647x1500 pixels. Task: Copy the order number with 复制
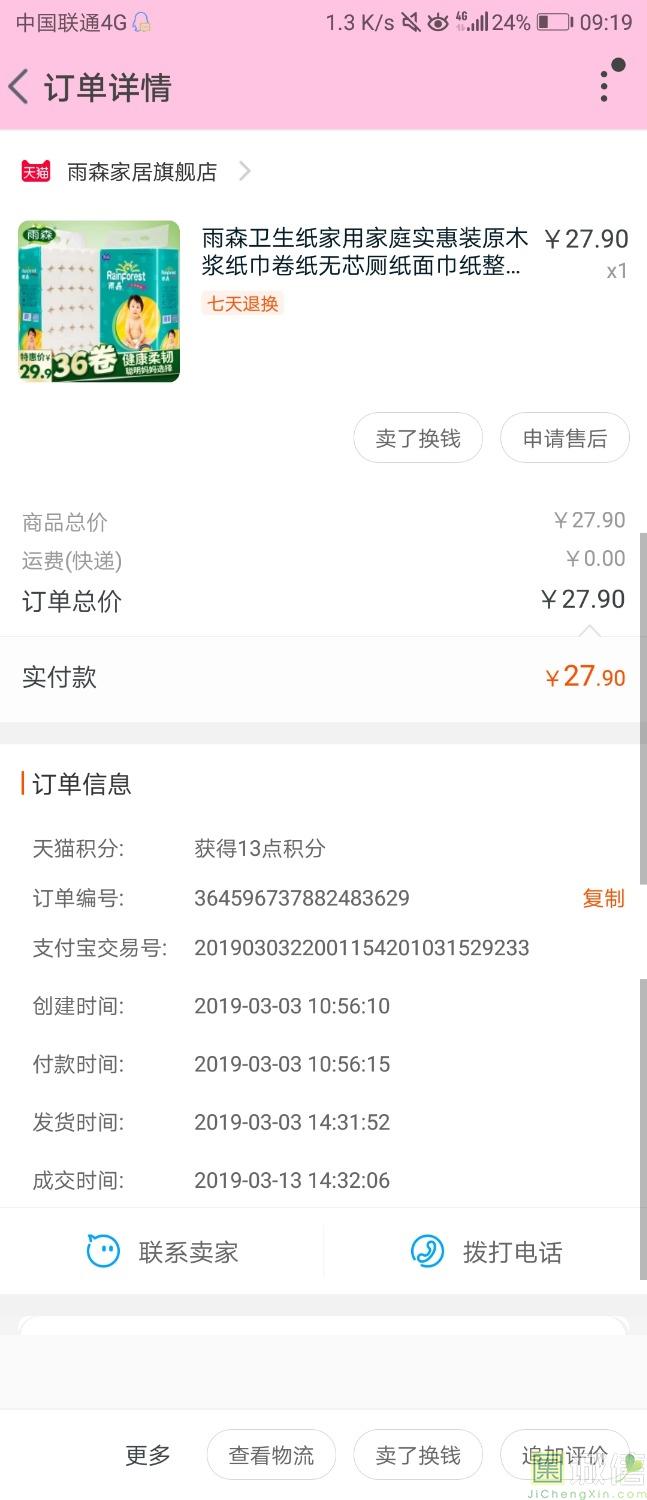pos(603,898)
